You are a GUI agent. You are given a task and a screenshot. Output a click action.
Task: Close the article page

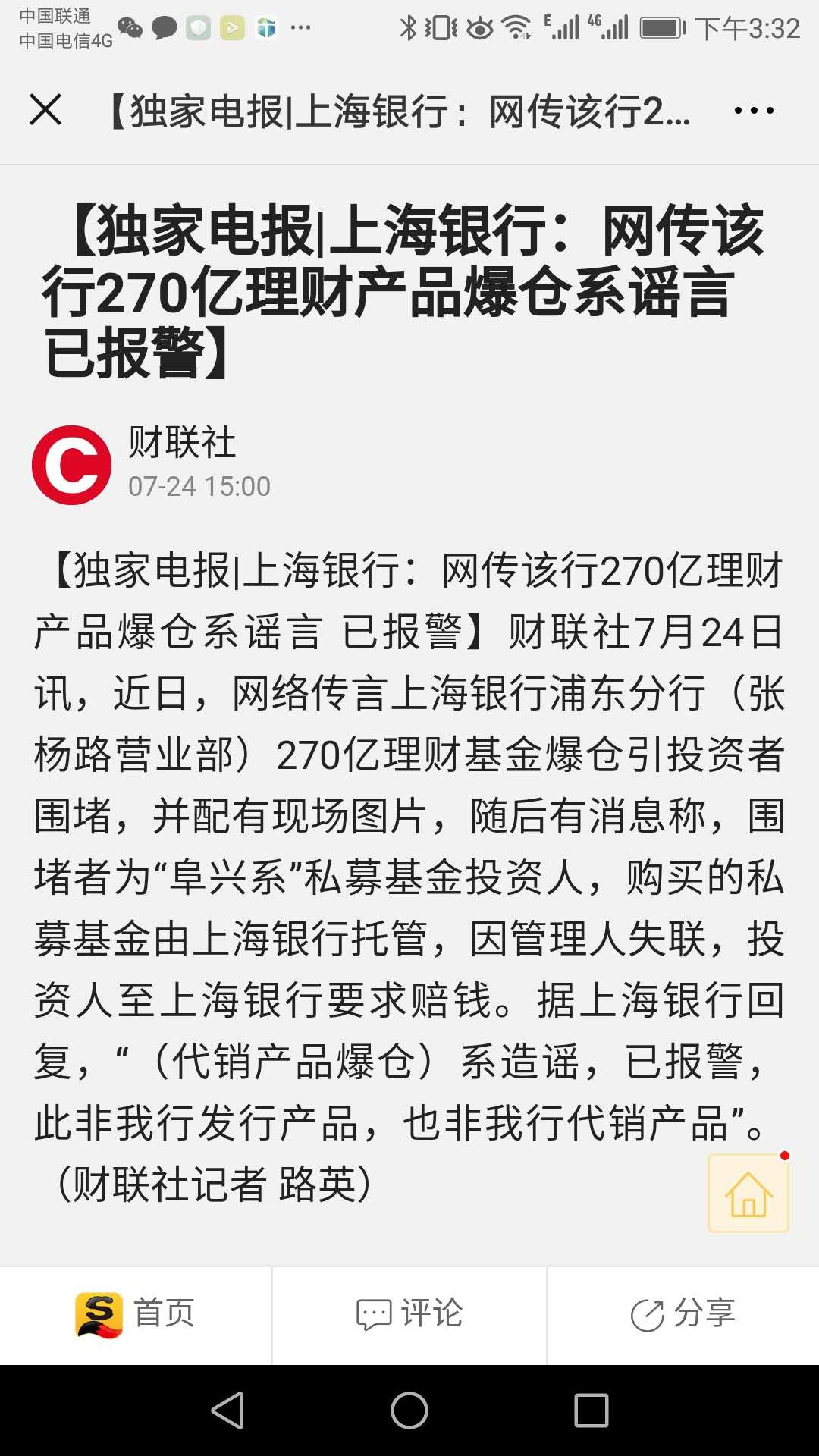pyautogui.click(x=45, y=110)
